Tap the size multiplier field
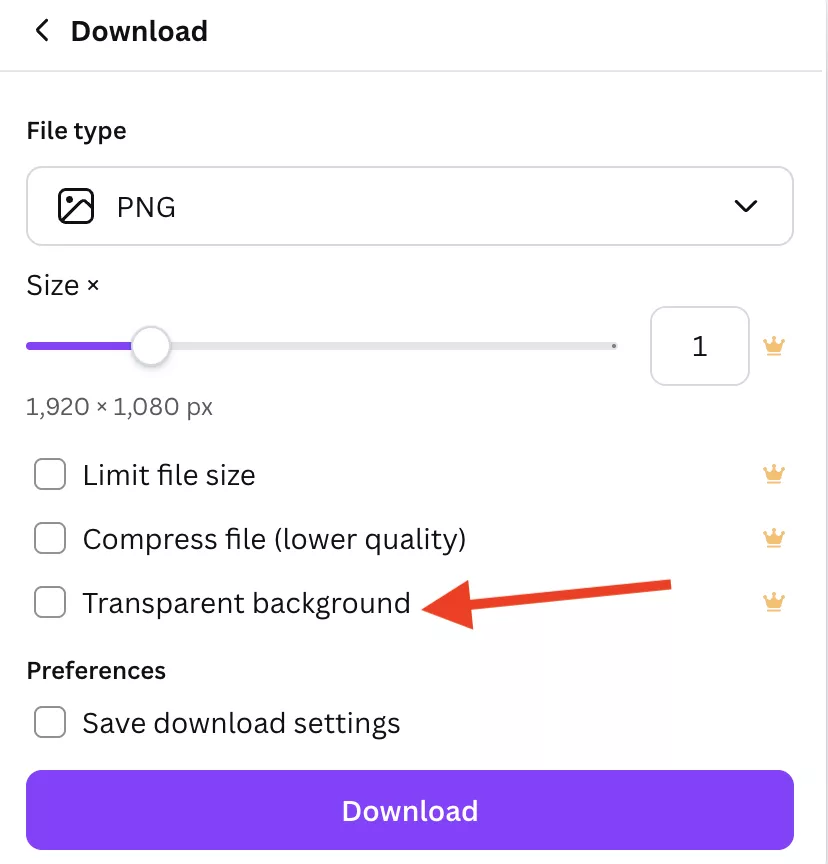This screenshot has width=828, height=864. (699, 346)
